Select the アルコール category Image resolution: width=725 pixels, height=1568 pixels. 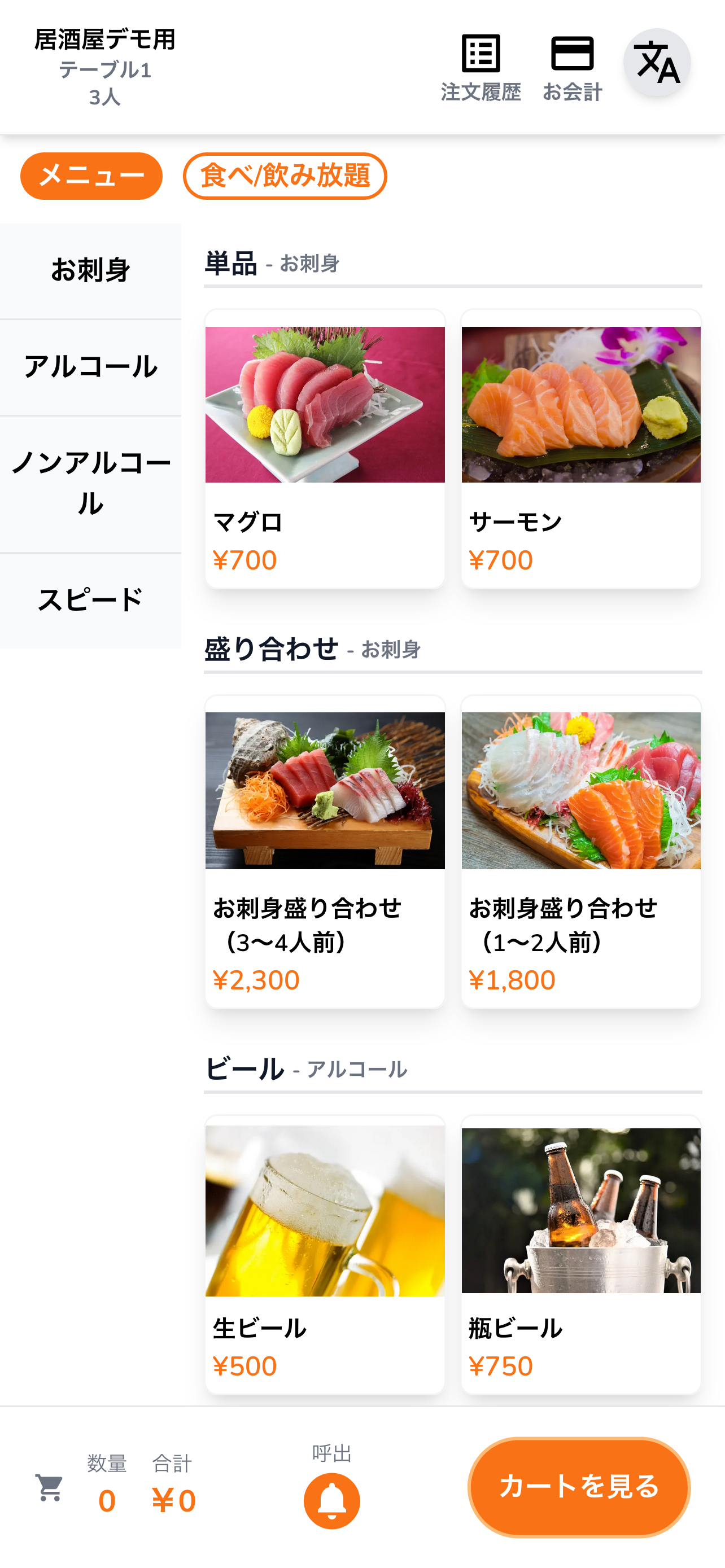(x=91, y=367)
